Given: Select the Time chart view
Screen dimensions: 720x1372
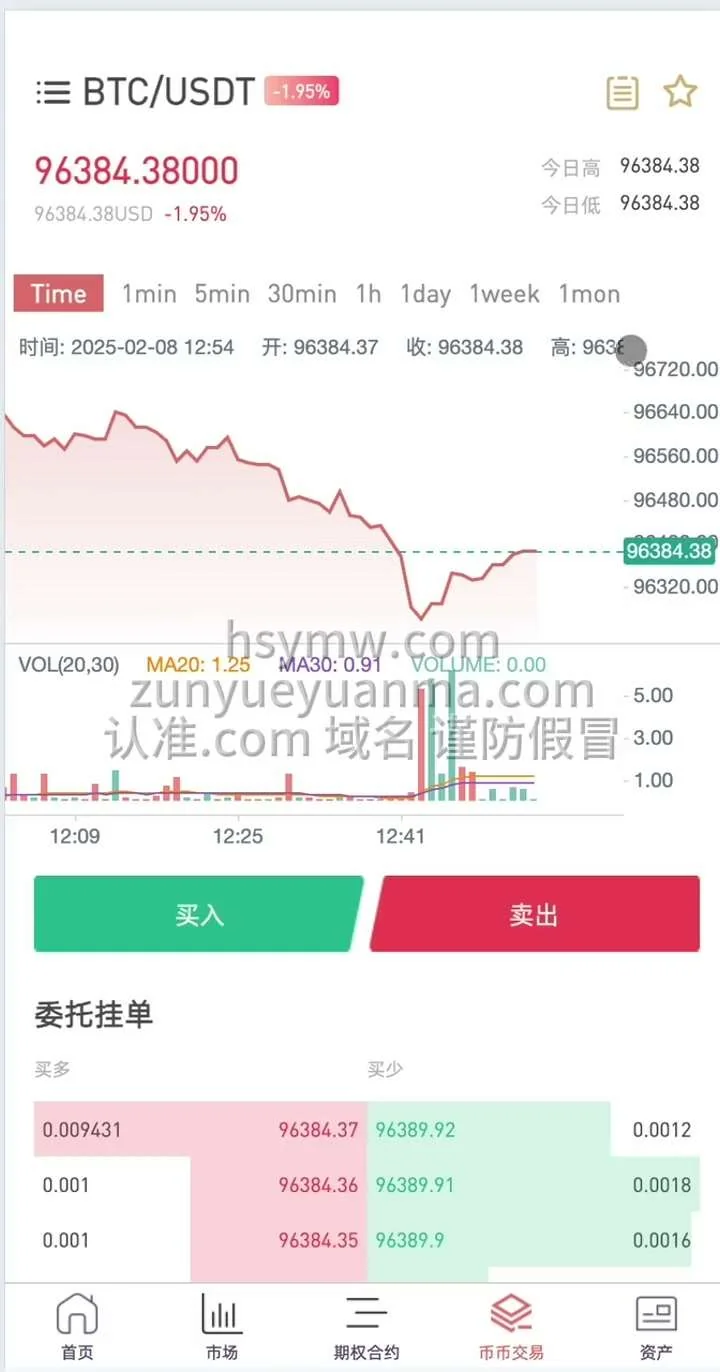Looking at the screenshot, I should coord(59,294).
